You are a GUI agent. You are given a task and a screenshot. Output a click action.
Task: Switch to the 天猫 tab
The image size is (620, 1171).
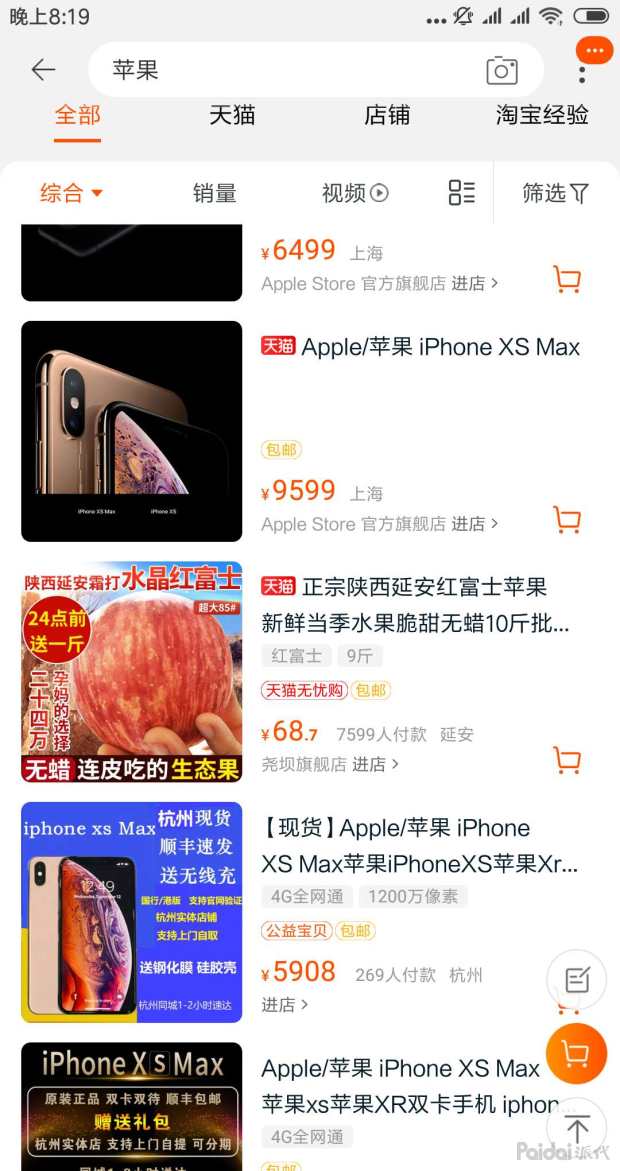(x=232, y=115)
